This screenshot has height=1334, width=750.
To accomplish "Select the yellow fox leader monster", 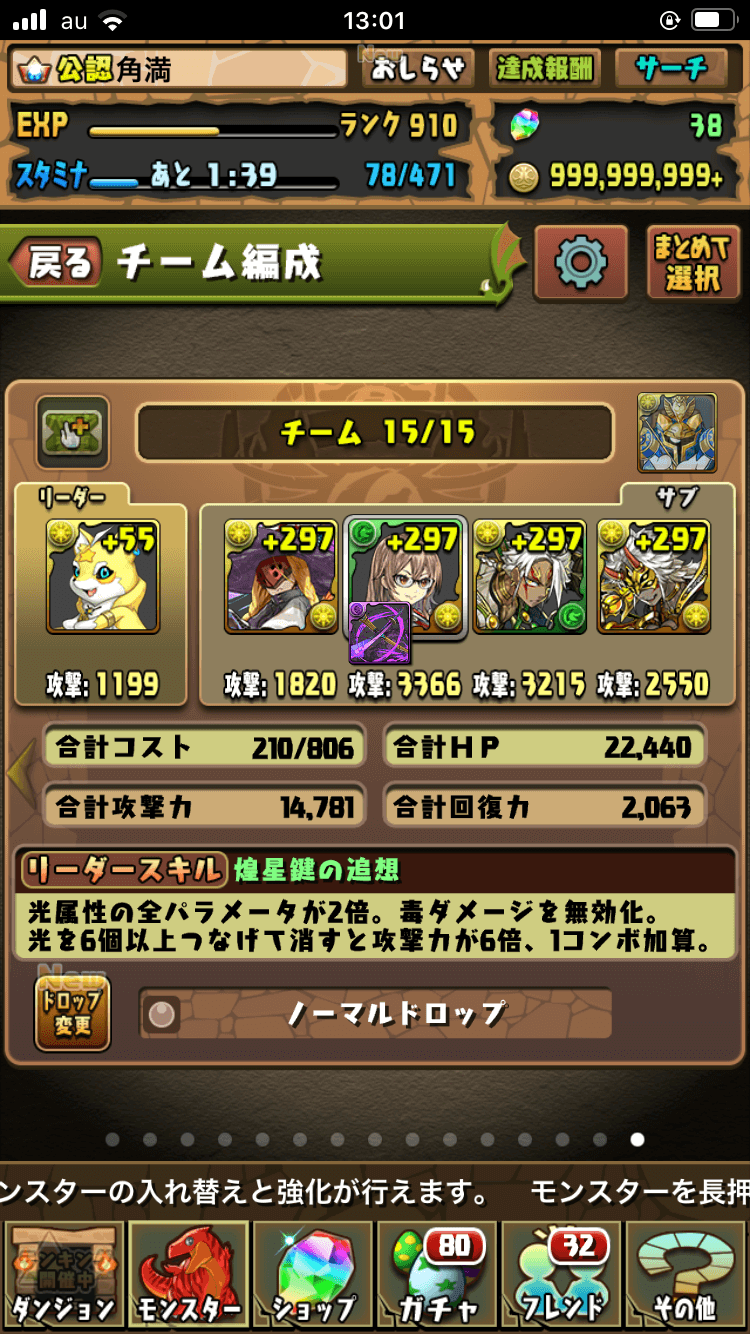I will point(102,576).
